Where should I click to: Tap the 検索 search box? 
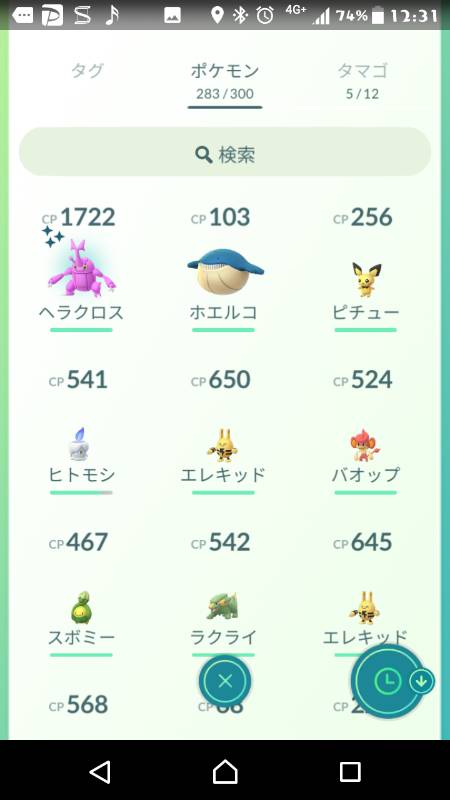click(224, 152)
